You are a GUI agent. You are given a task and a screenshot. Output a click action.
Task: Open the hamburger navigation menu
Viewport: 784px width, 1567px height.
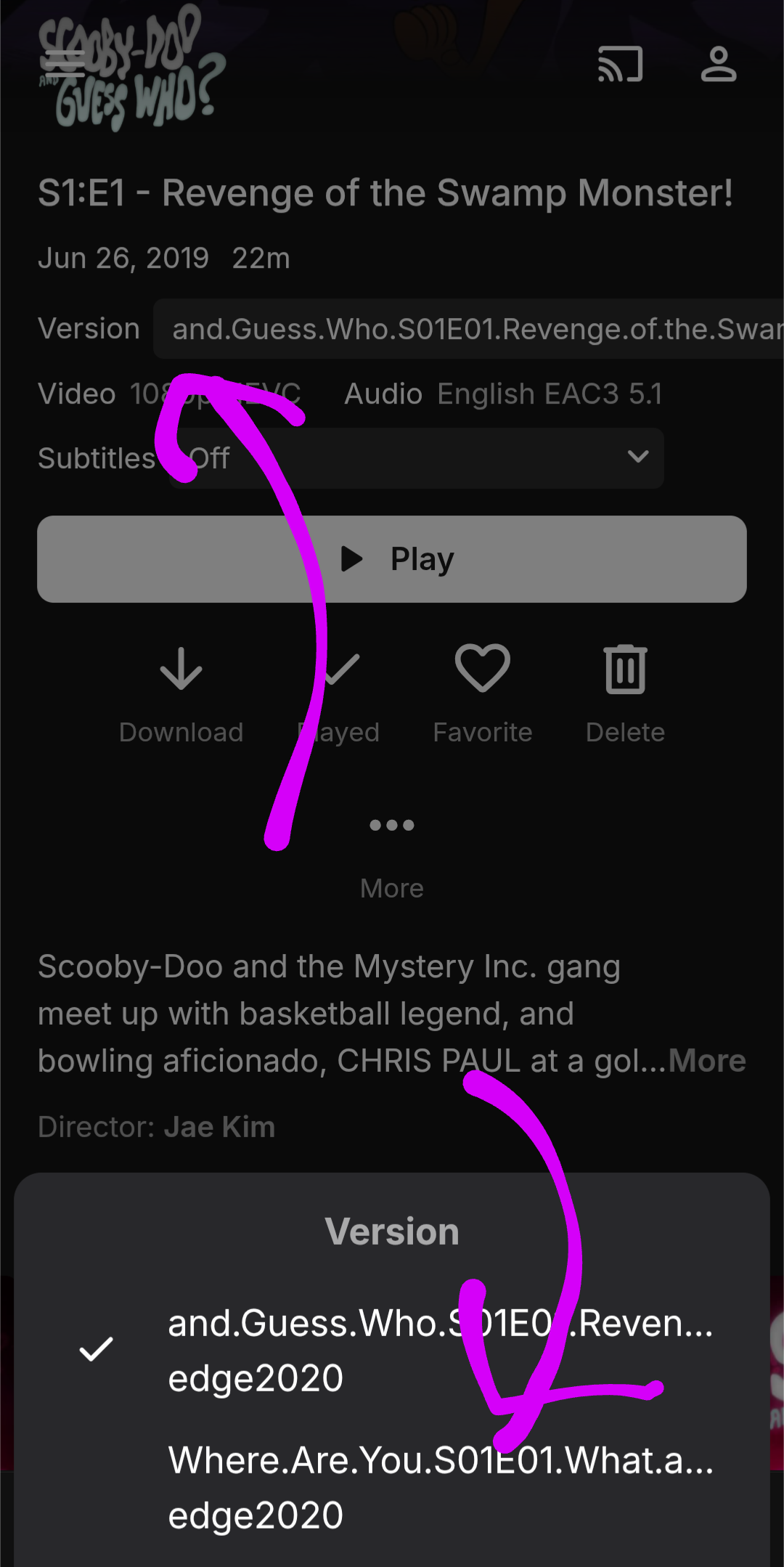pyautogui.click(x=65, y=65)
